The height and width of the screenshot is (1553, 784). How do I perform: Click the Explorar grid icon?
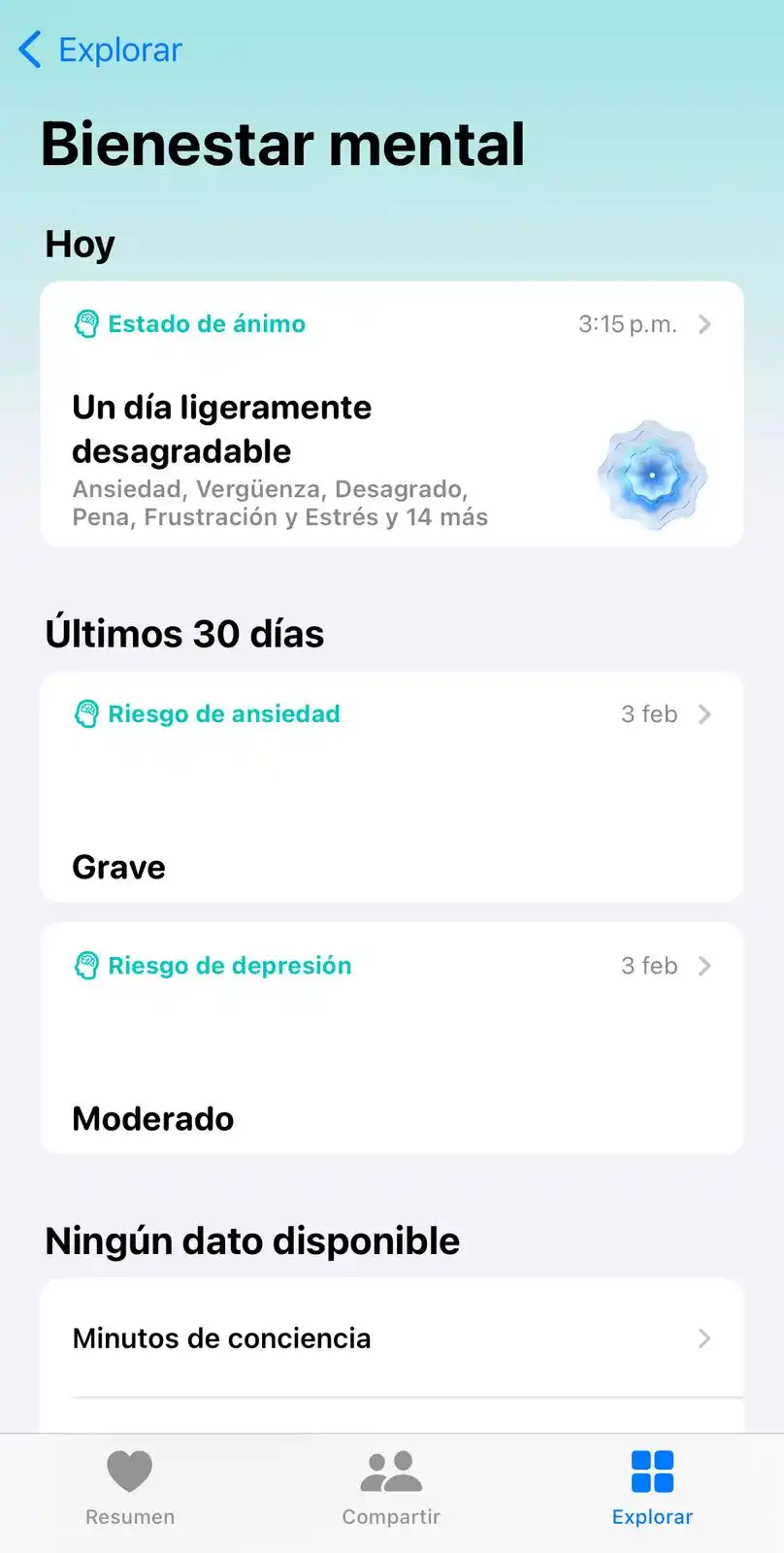pos(652,1470)
